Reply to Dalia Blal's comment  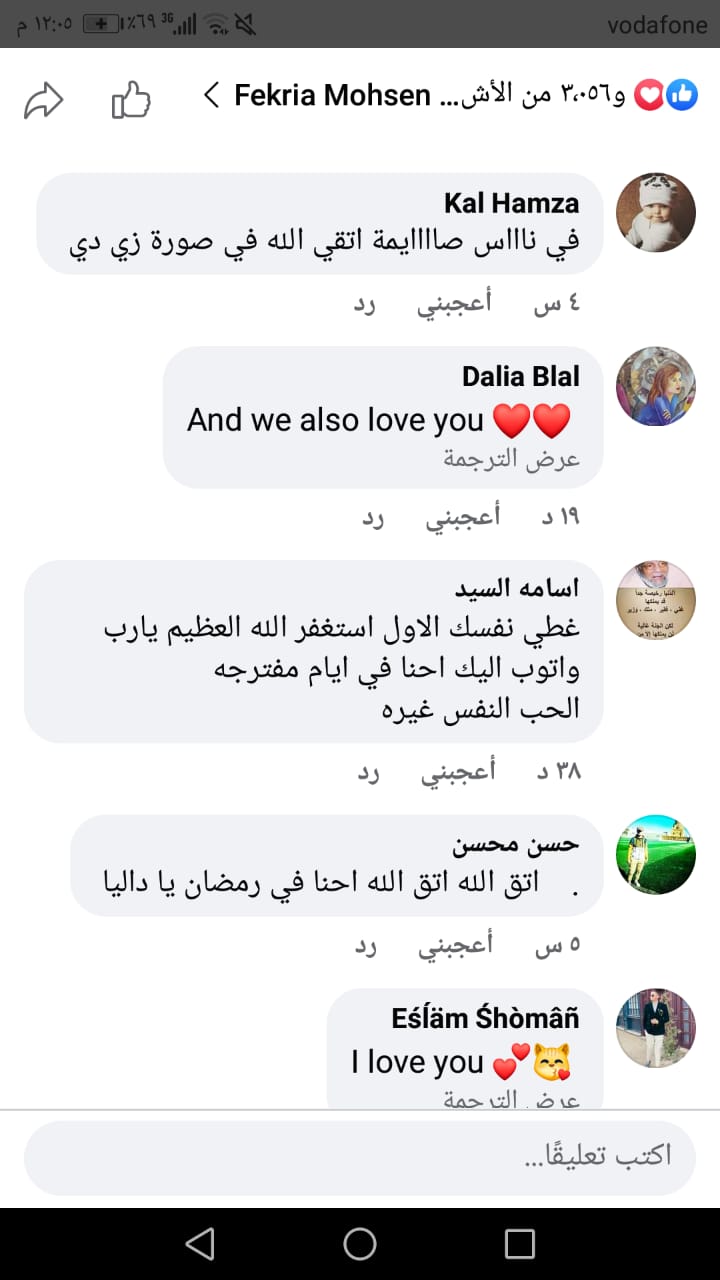click(x=374, y=519)
